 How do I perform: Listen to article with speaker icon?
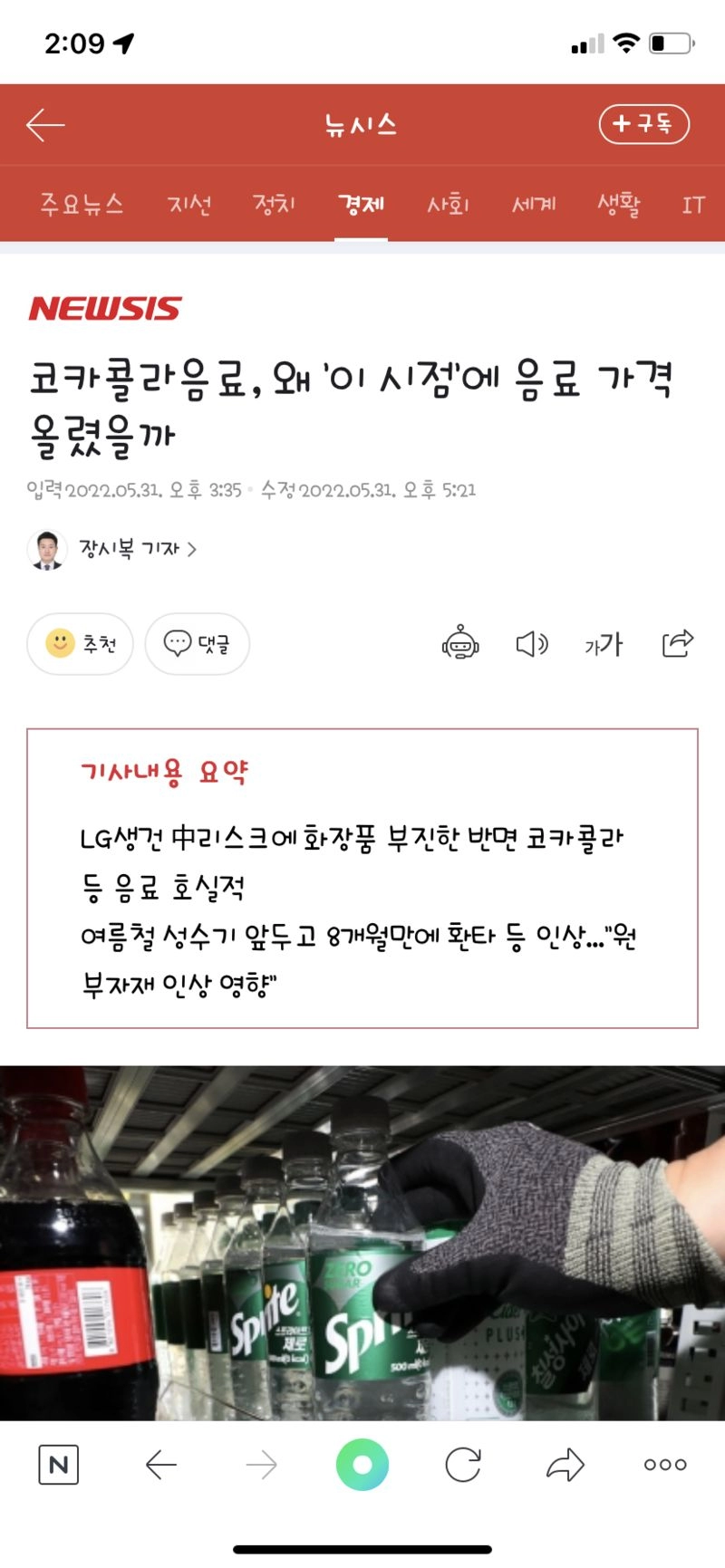(x=532, y=644)
